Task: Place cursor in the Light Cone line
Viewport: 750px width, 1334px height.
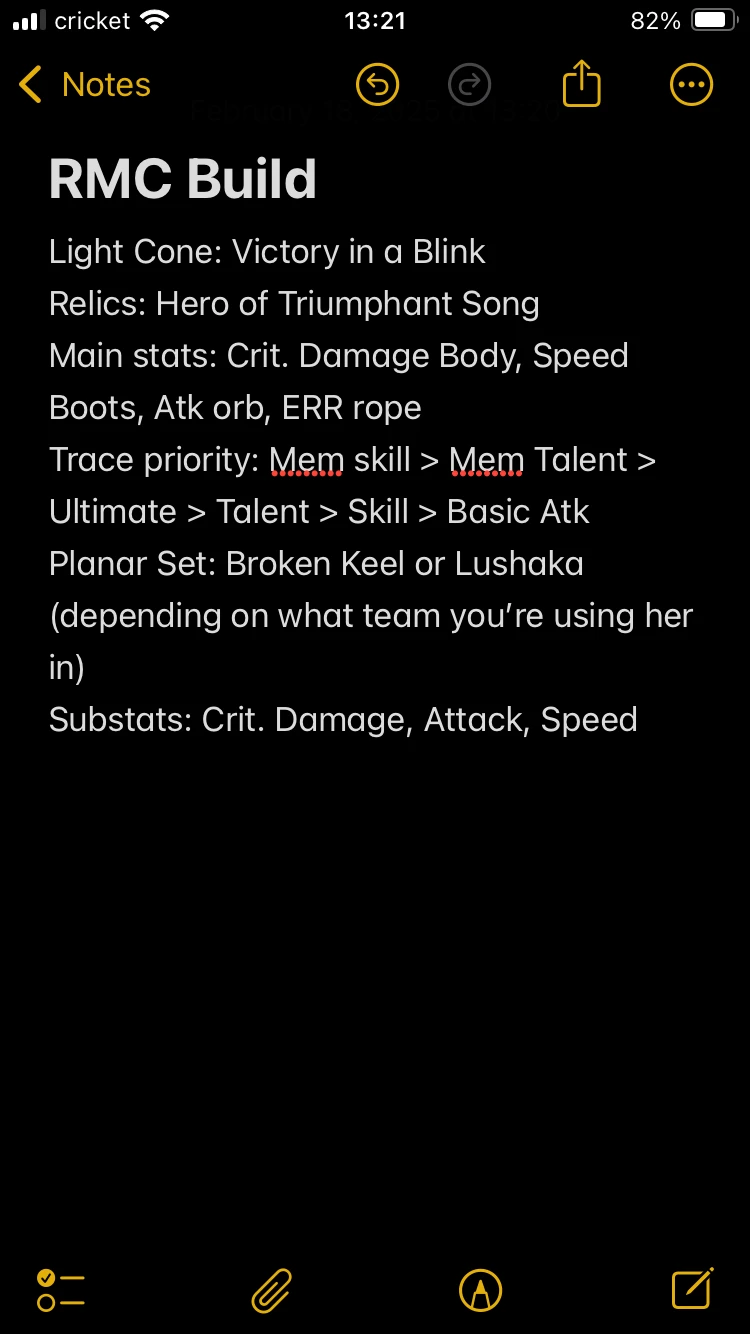Action: tap(267, 251)
